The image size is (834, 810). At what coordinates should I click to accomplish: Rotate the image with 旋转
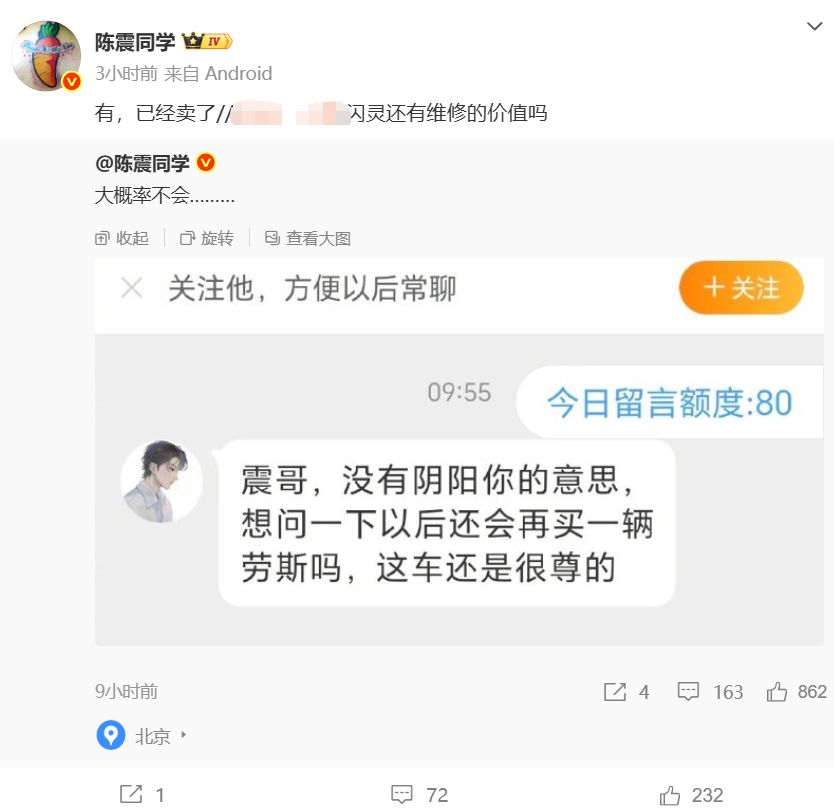point(207,238)
